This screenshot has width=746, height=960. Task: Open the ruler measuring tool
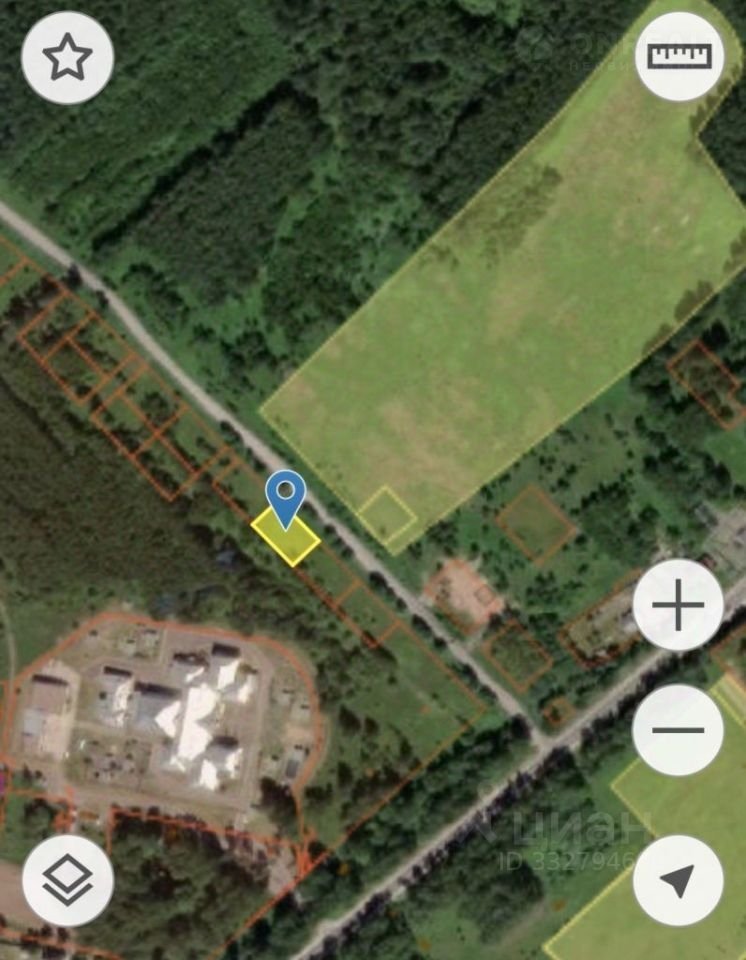coord(680,56)
